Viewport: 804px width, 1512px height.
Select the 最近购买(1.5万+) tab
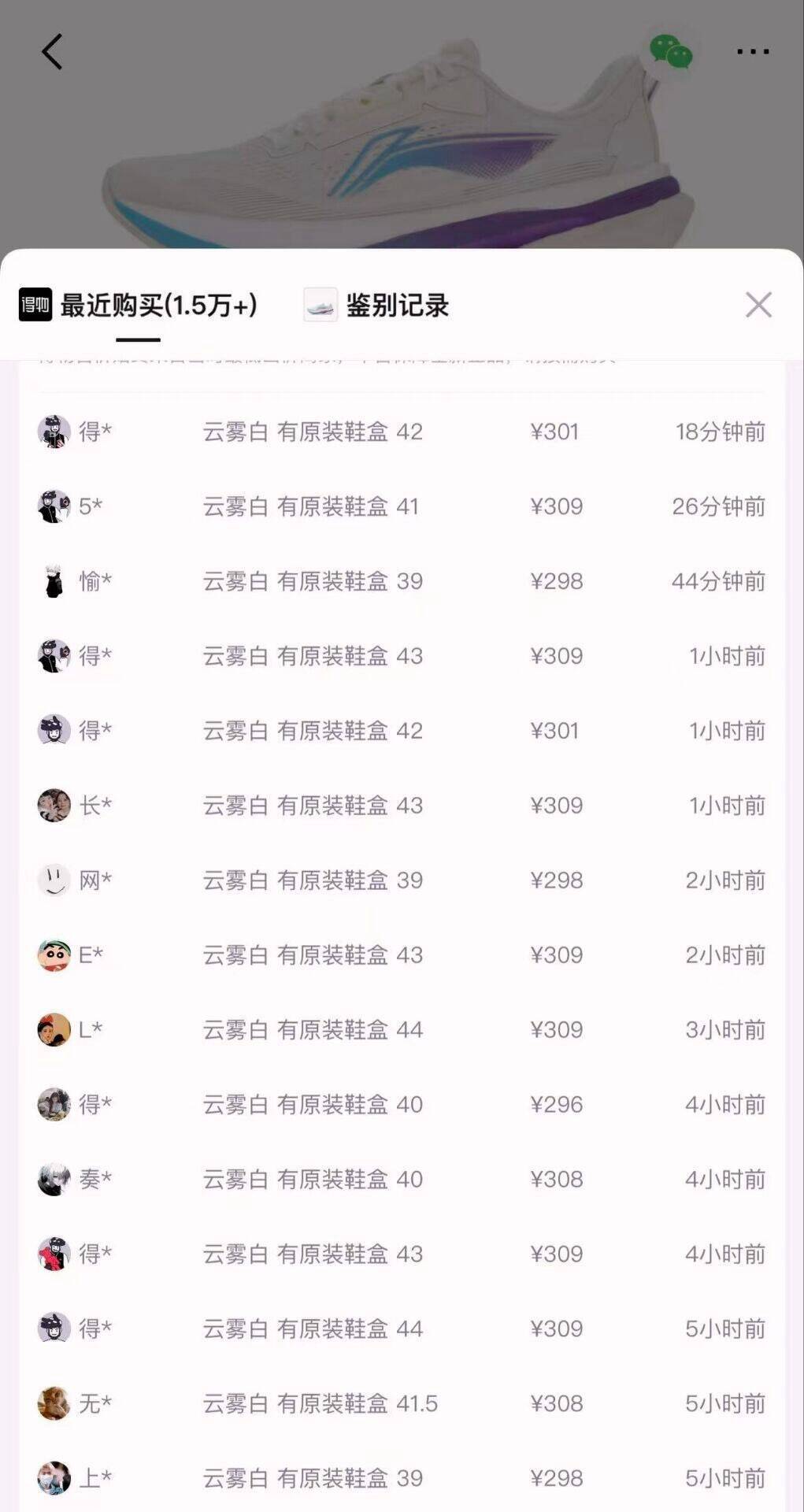[x=158, y=306]
